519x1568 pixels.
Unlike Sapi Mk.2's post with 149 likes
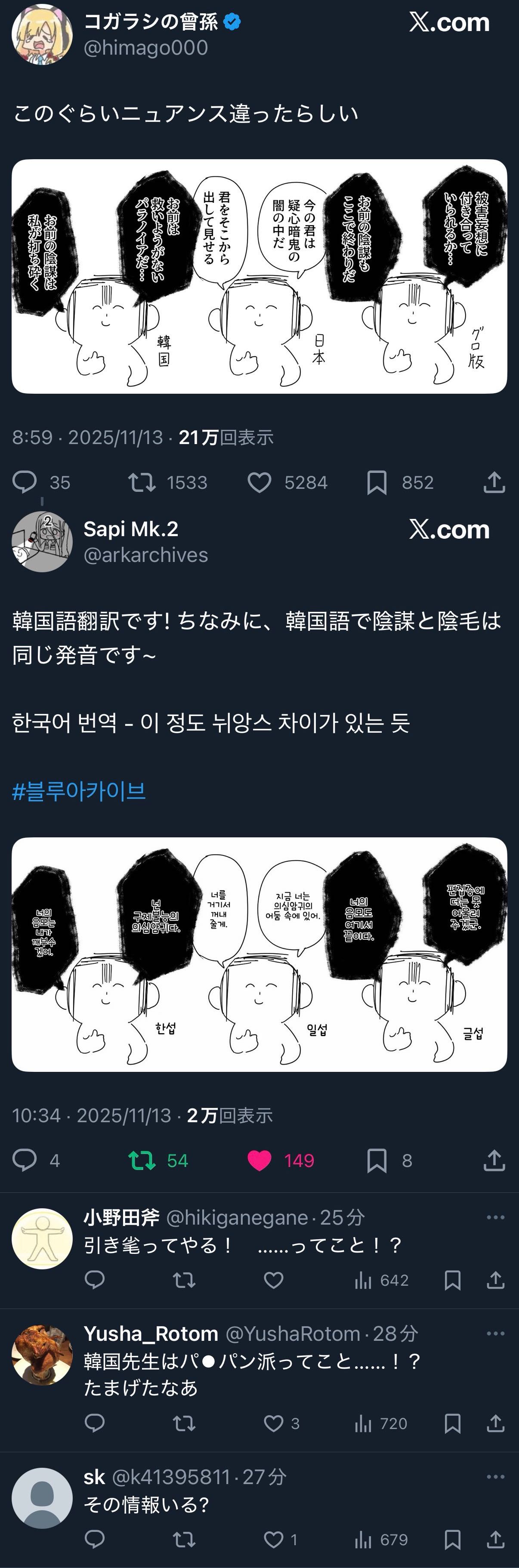coord(259,1160)
